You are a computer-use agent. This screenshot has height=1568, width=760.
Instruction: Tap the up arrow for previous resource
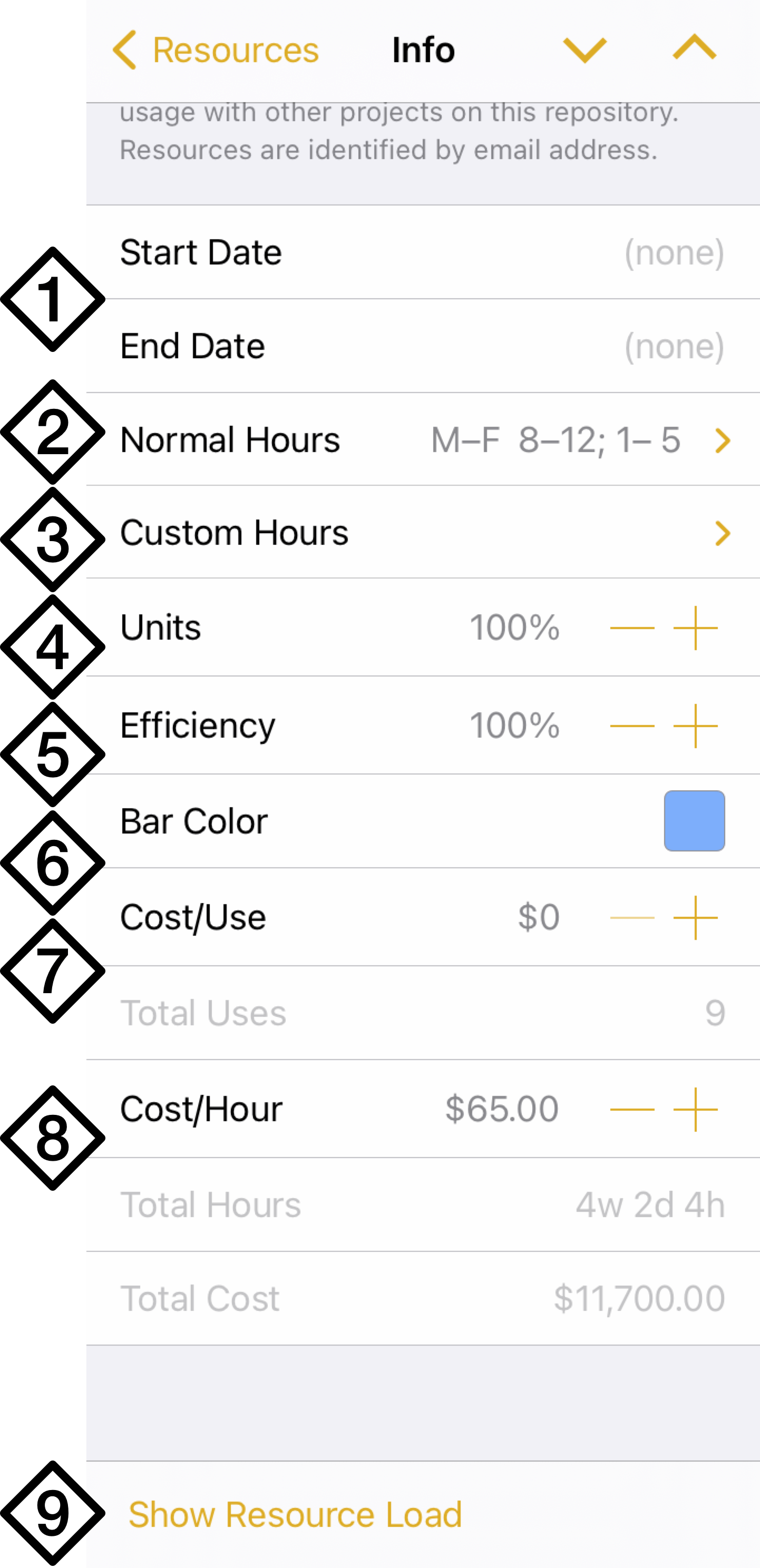click(694, 47)
